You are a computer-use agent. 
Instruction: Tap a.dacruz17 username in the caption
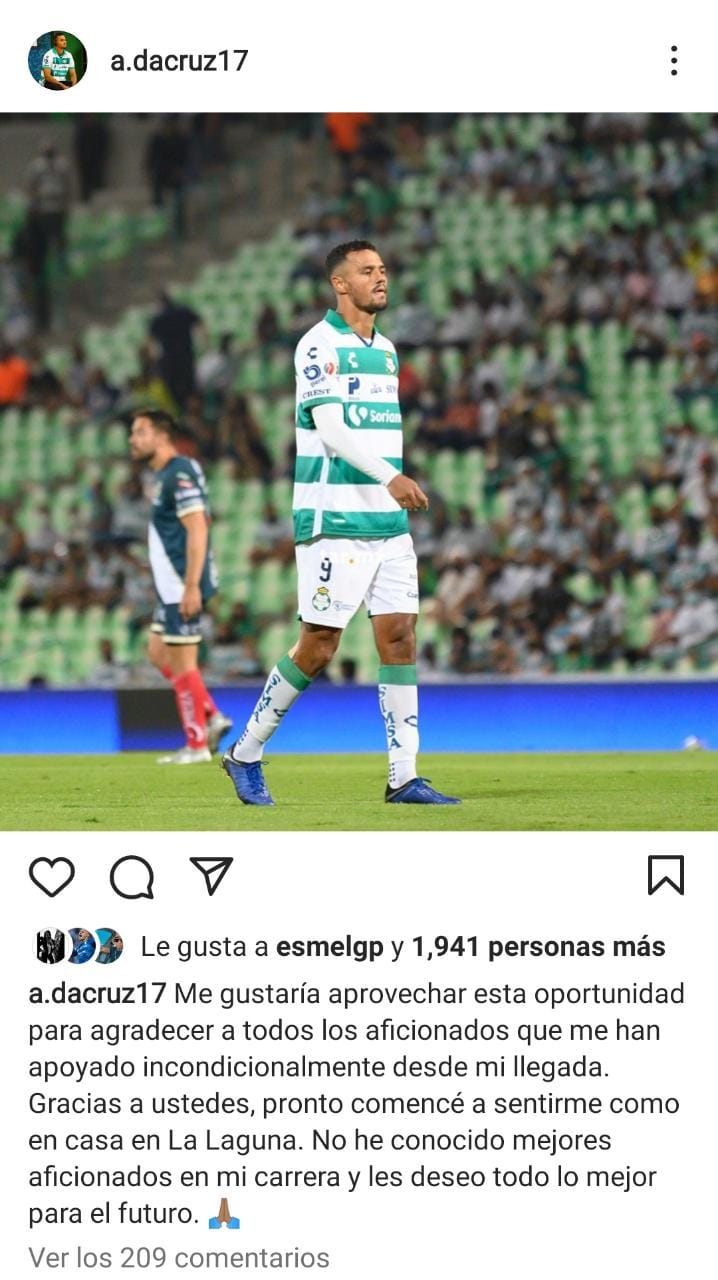coord(97,994)
